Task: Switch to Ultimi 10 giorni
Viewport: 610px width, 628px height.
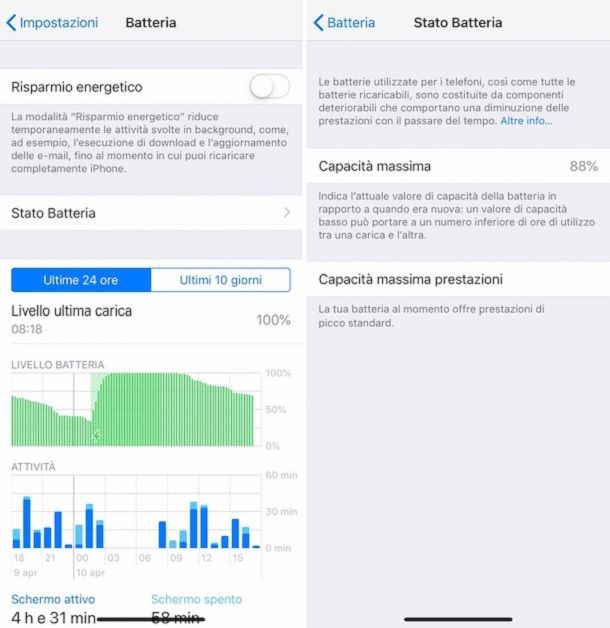Action: (221, 280)
